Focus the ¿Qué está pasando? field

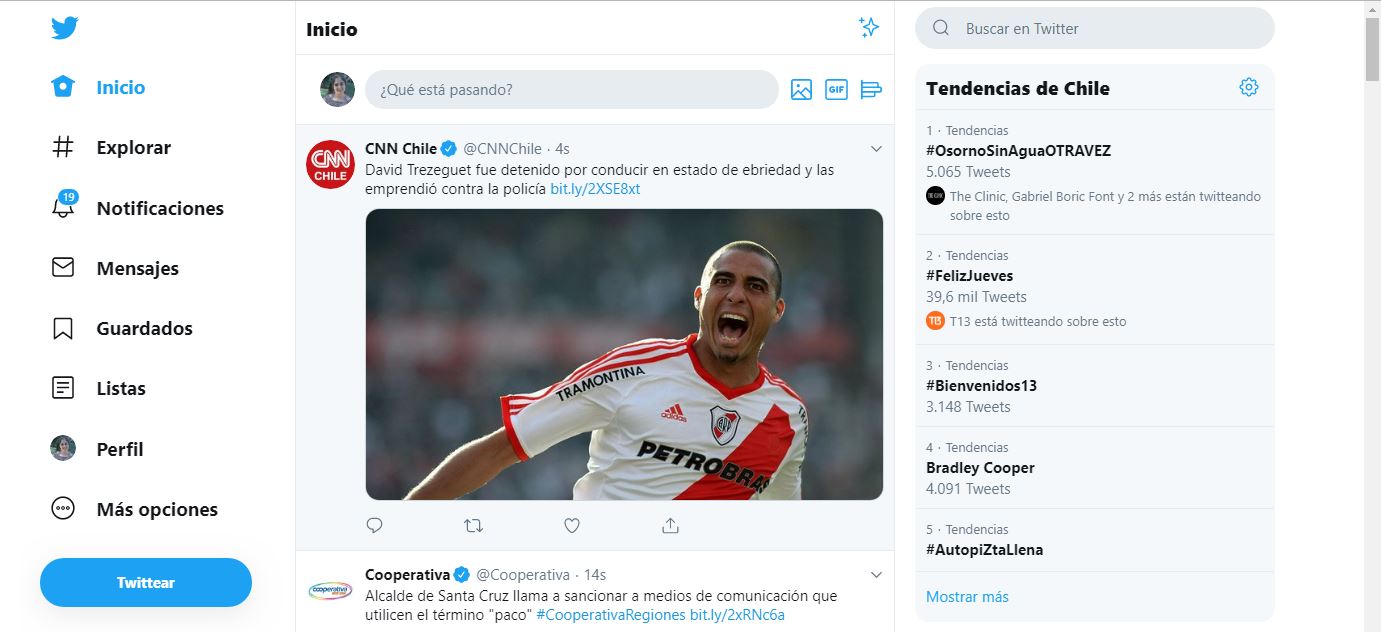(570, 90)
